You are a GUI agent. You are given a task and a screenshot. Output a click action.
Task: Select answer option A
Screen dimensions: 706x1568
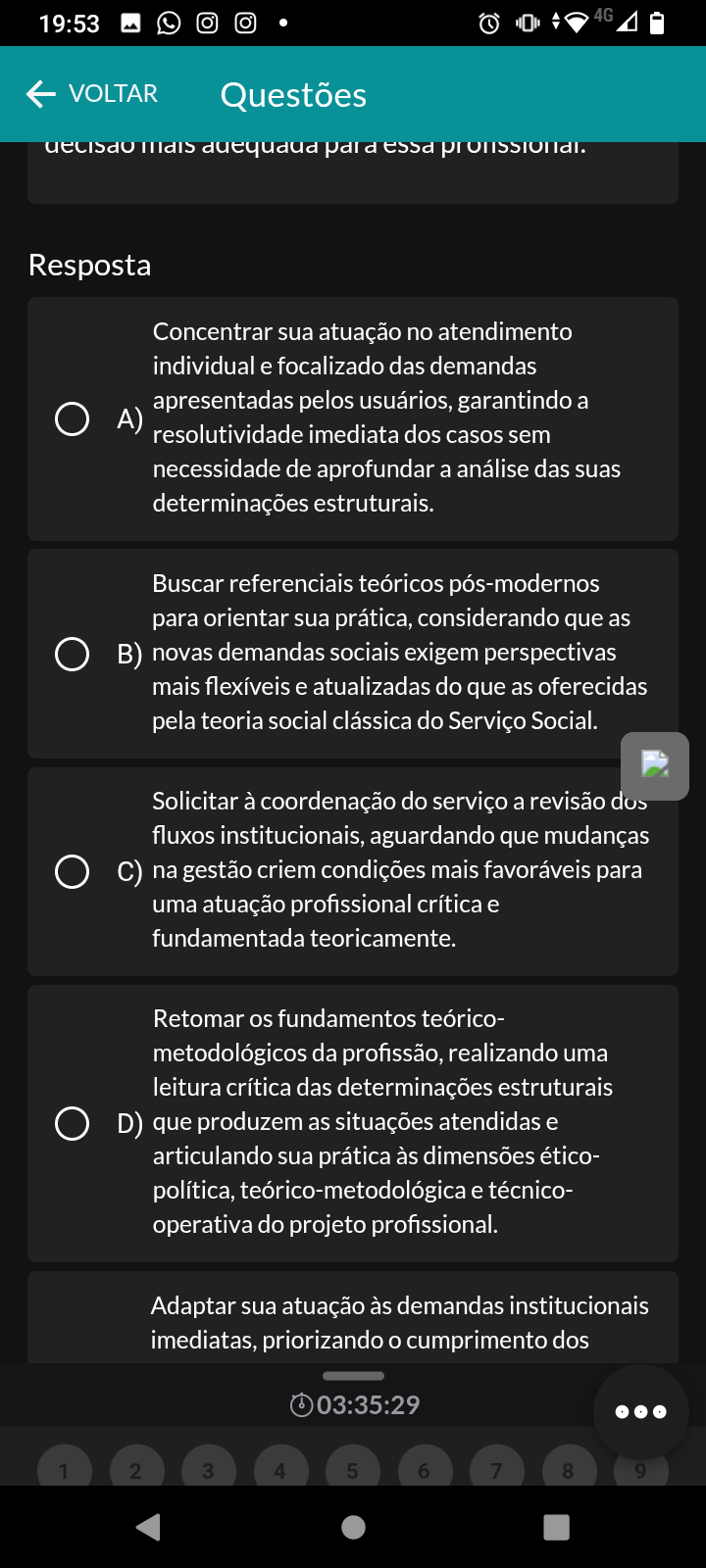(72, 418)
